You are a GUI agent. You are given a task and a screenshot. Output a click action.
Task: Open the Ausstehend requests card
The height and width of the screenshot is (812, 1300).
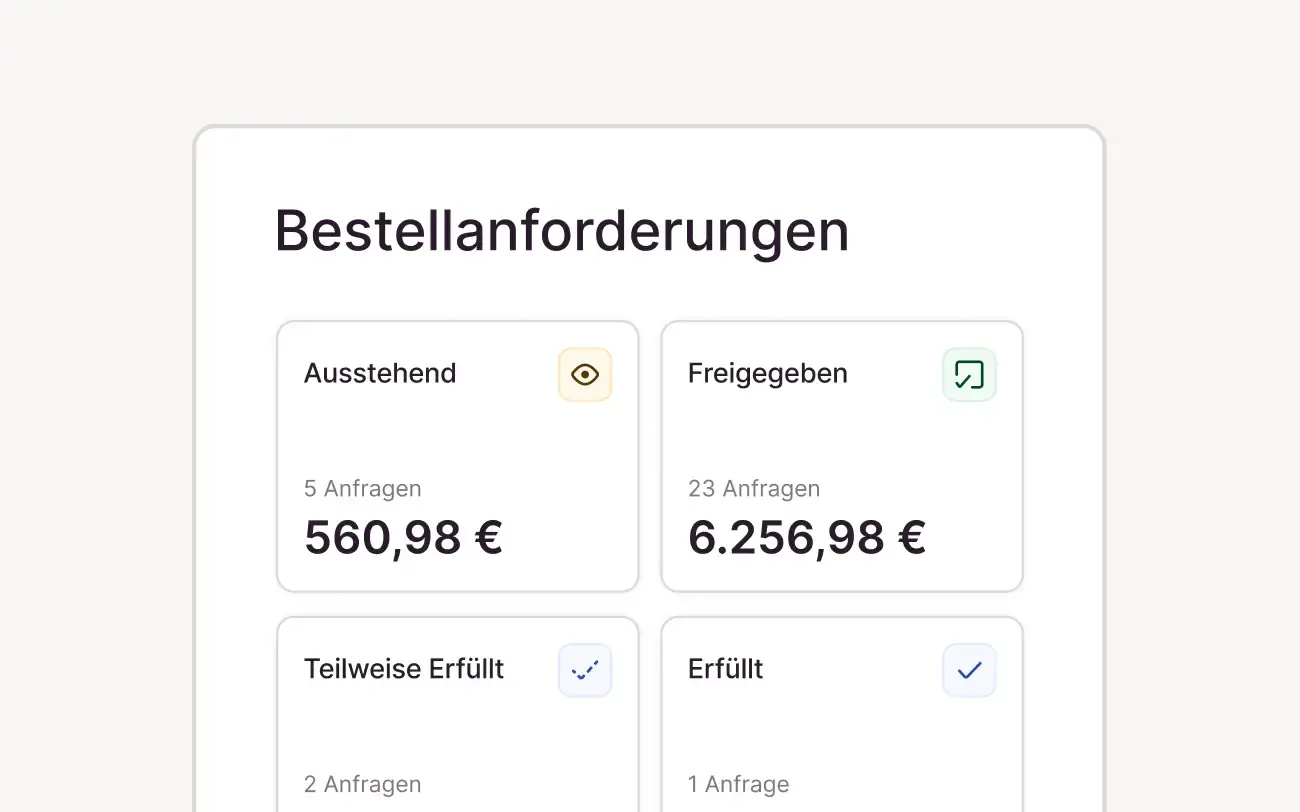[457, 456]
